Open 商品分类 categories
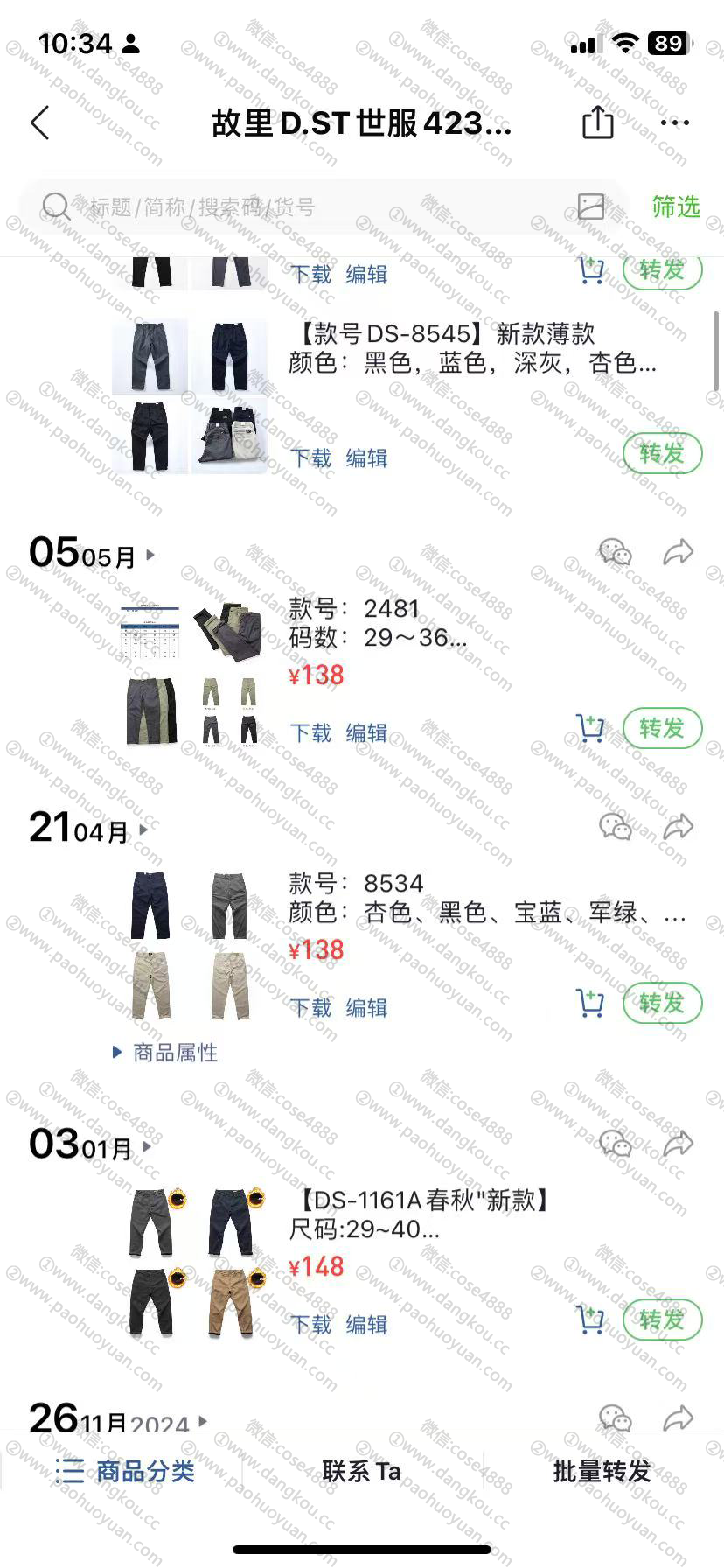Image resolution: width=724 pixels, height=1568 pixels. coord(125,1471)
